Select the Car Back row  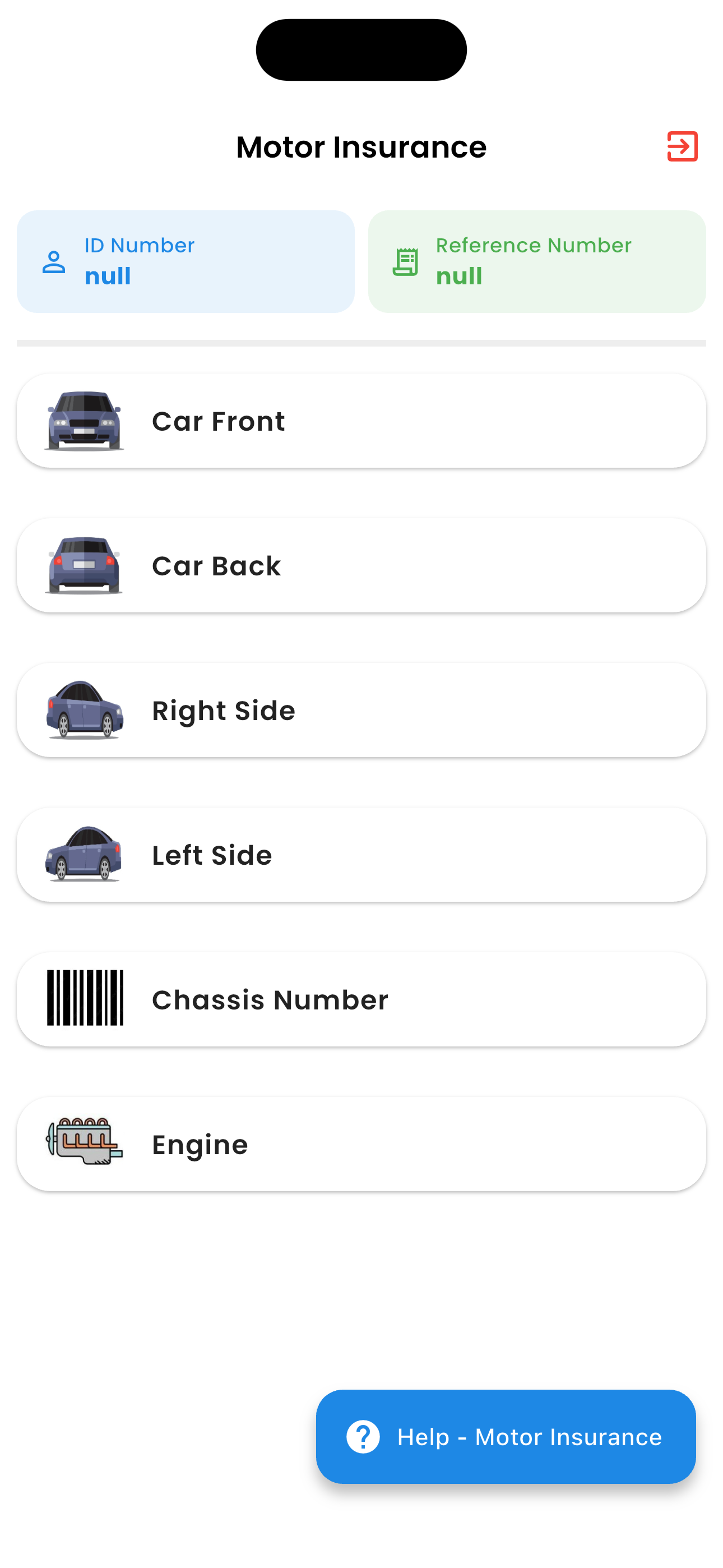point(361,565)
